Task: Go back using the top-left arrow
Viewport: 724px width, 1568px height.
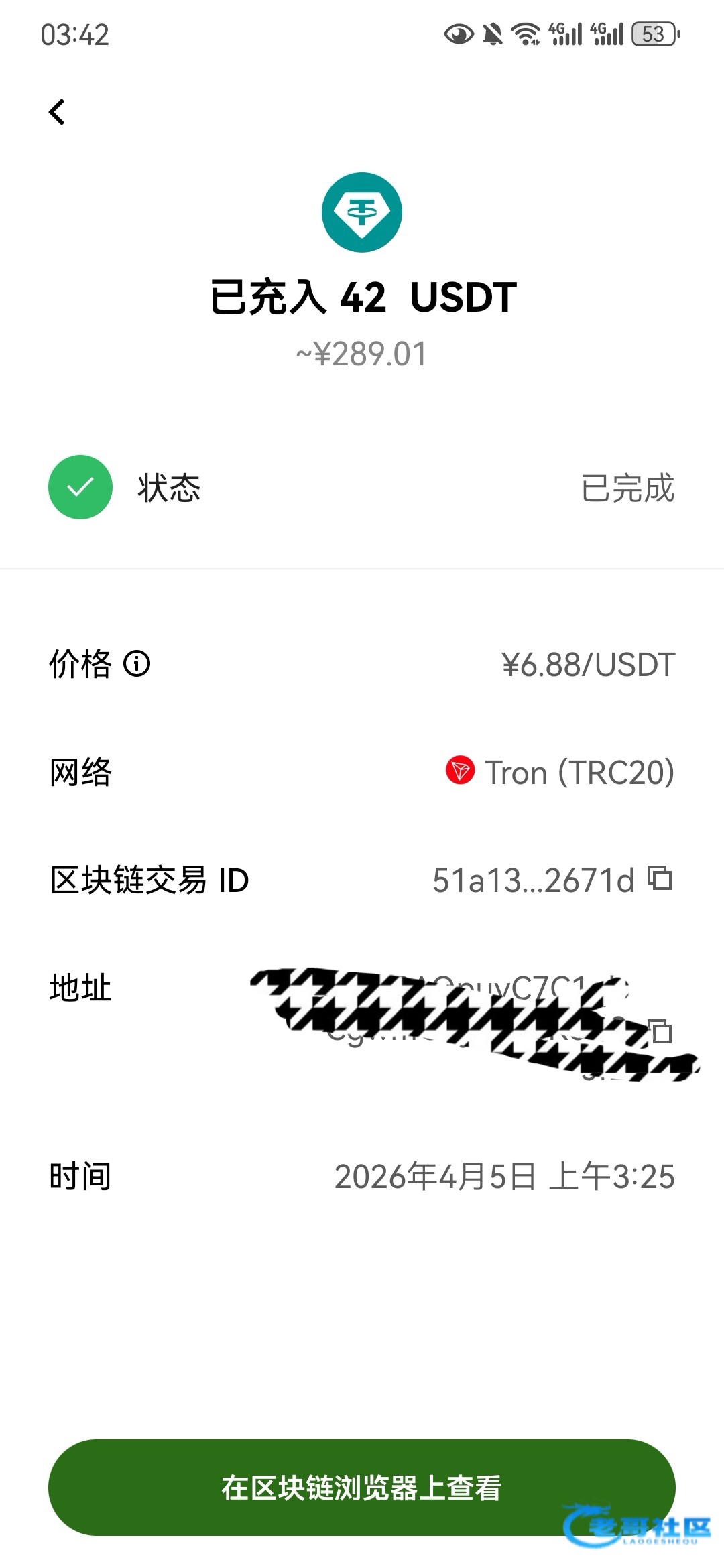Action: 58,112
